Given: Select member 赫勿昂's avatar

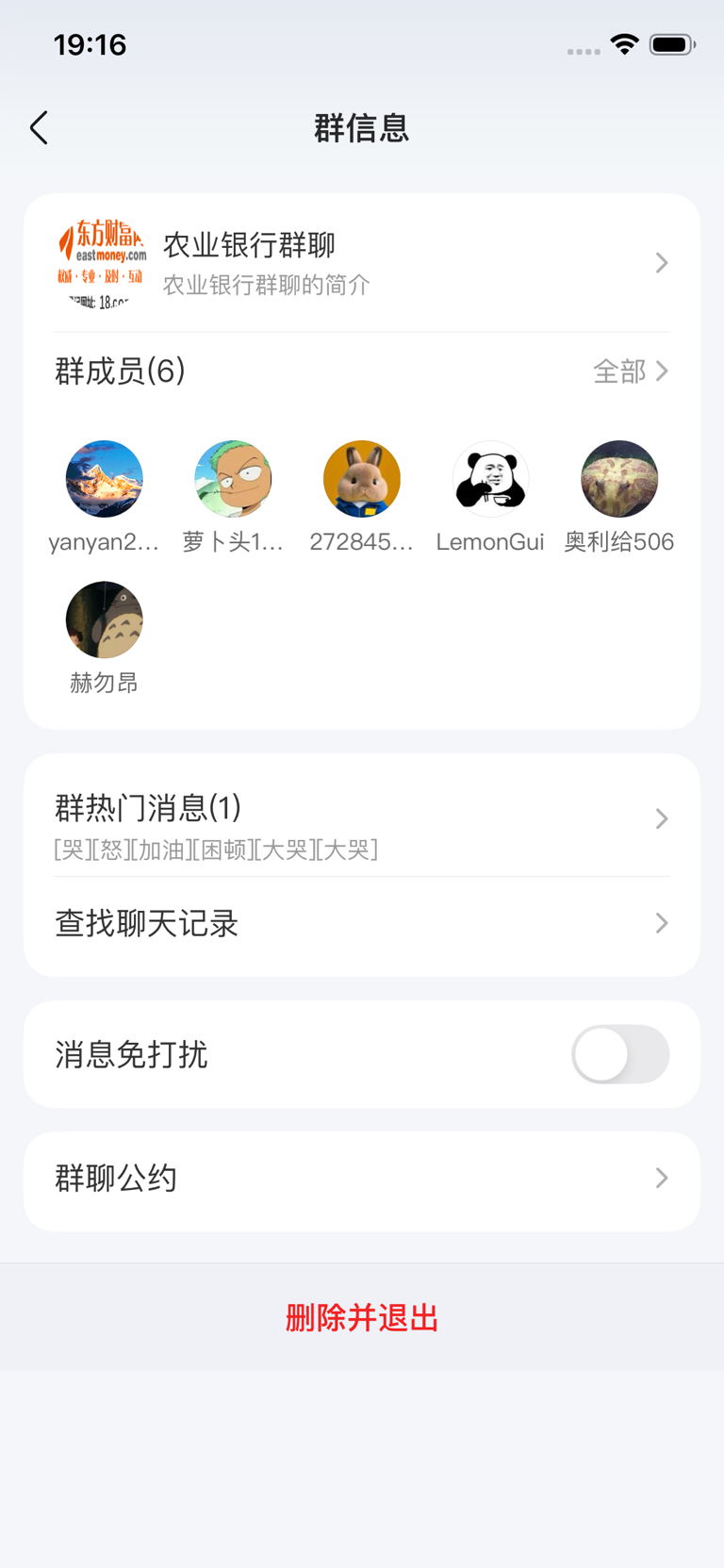Looking at the screenshot, I should [x=104, y=619].
